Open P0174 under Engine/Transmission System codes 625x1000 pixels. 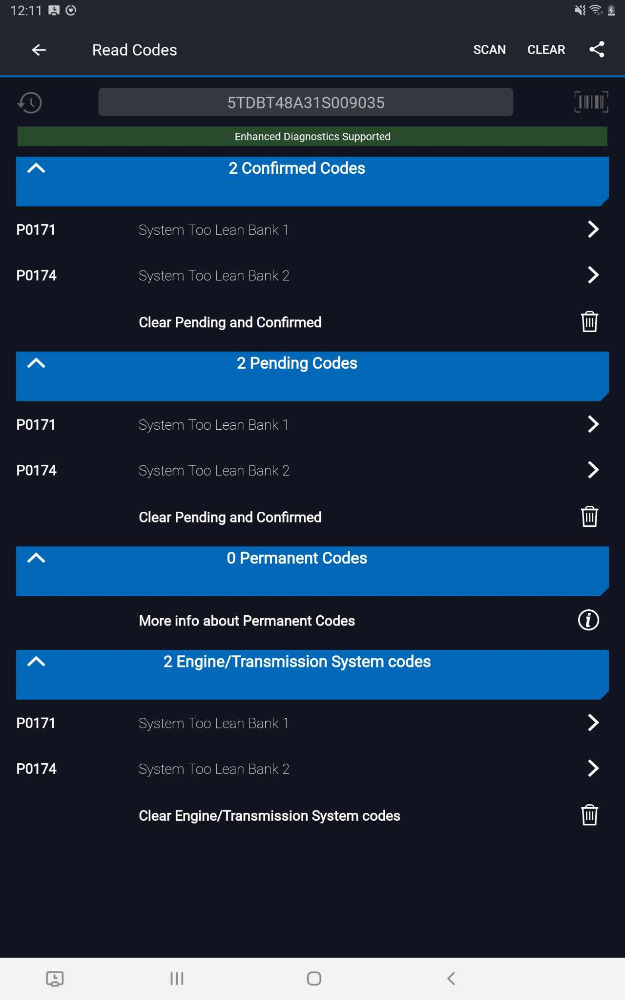click(312, 769)
